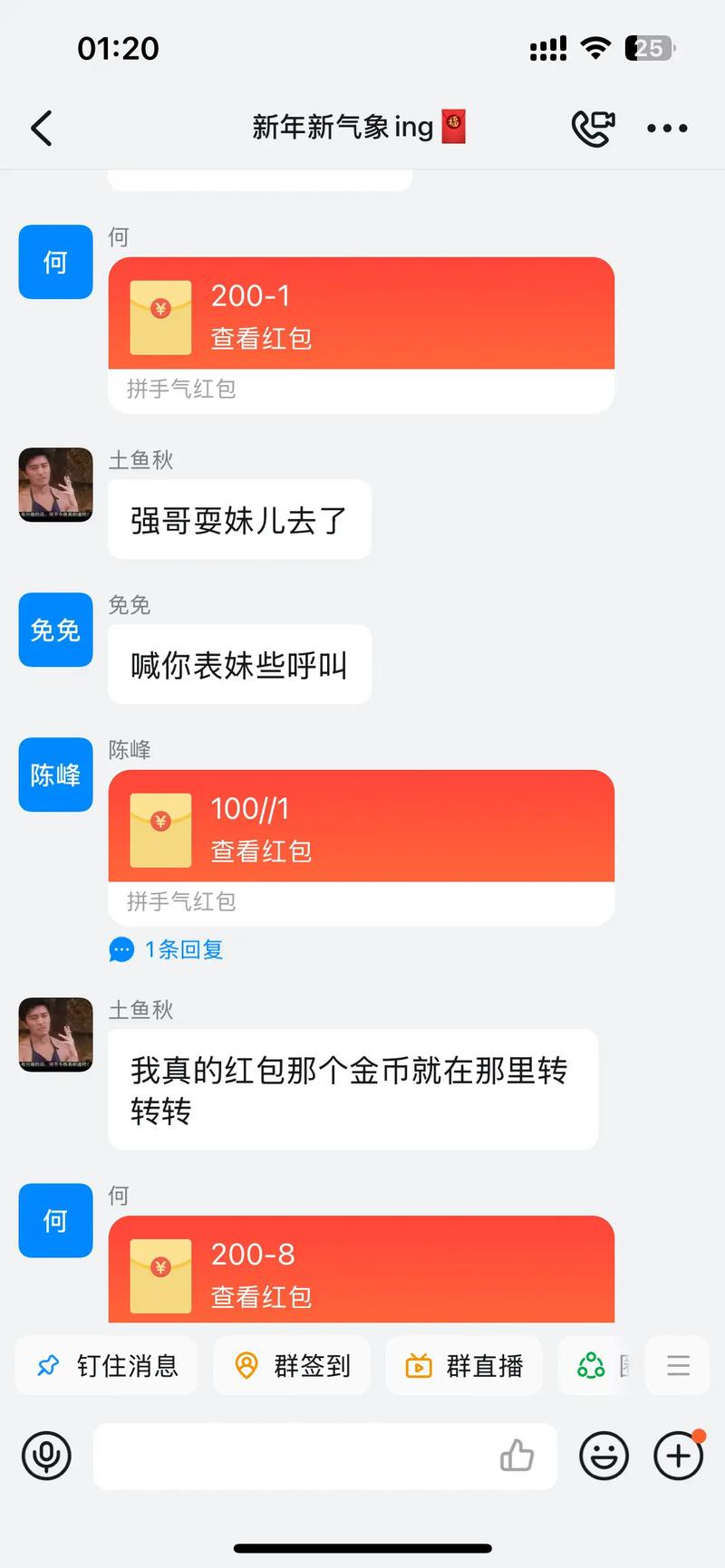Tap 群签到 to sign in to the group

coord(292,1365)
